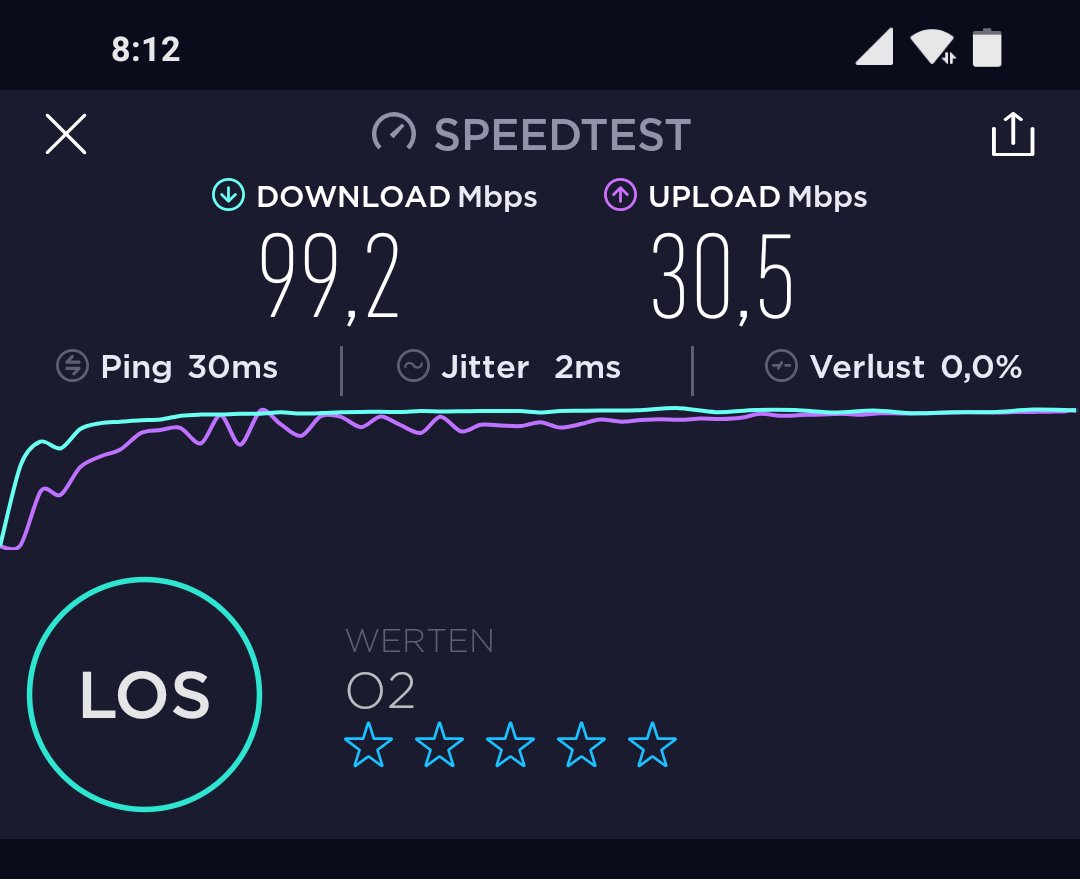Rate O2 with one star
The image size is (1080, 879).
[x=368, y=746]
